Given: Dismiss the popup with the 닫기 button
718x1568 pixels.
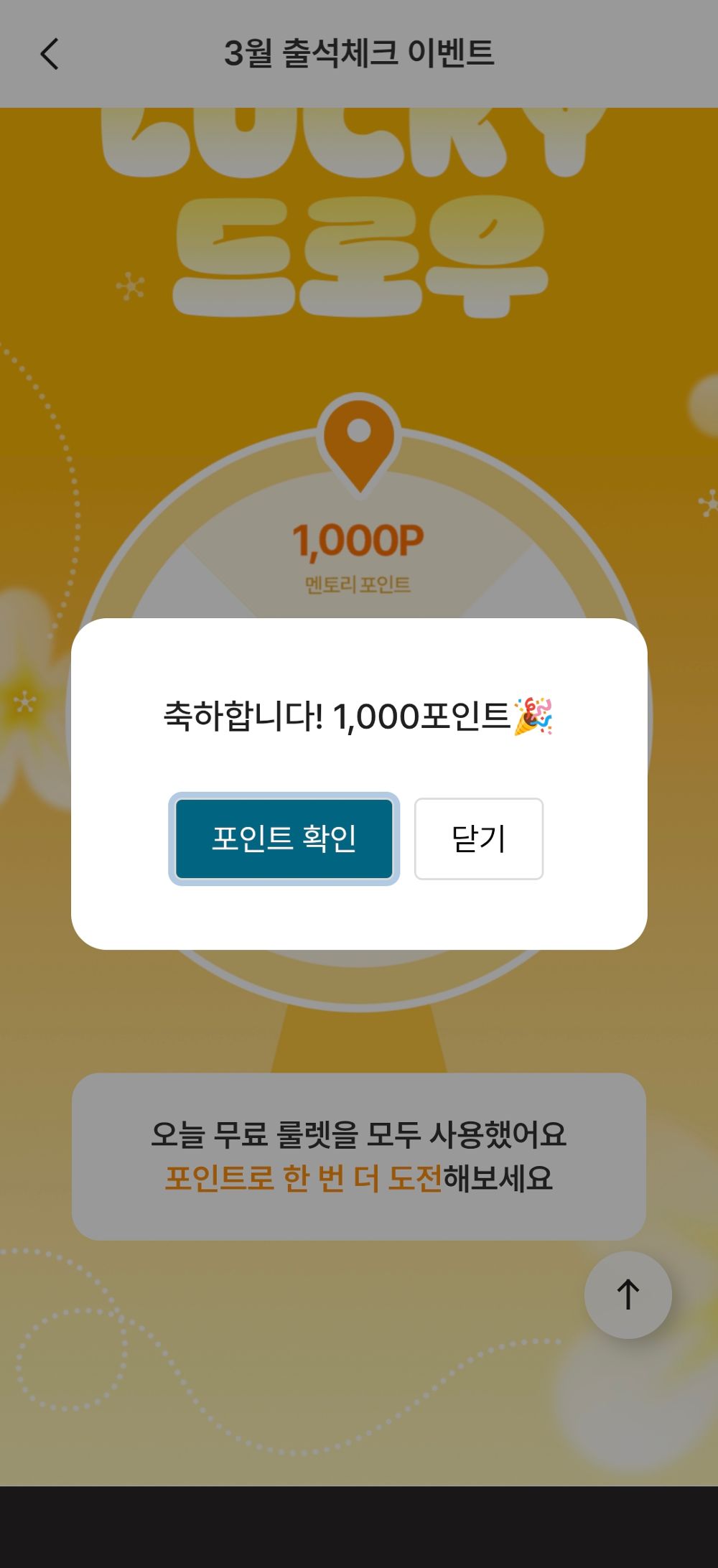Looking at the screenshot, I should coord(477,839).
